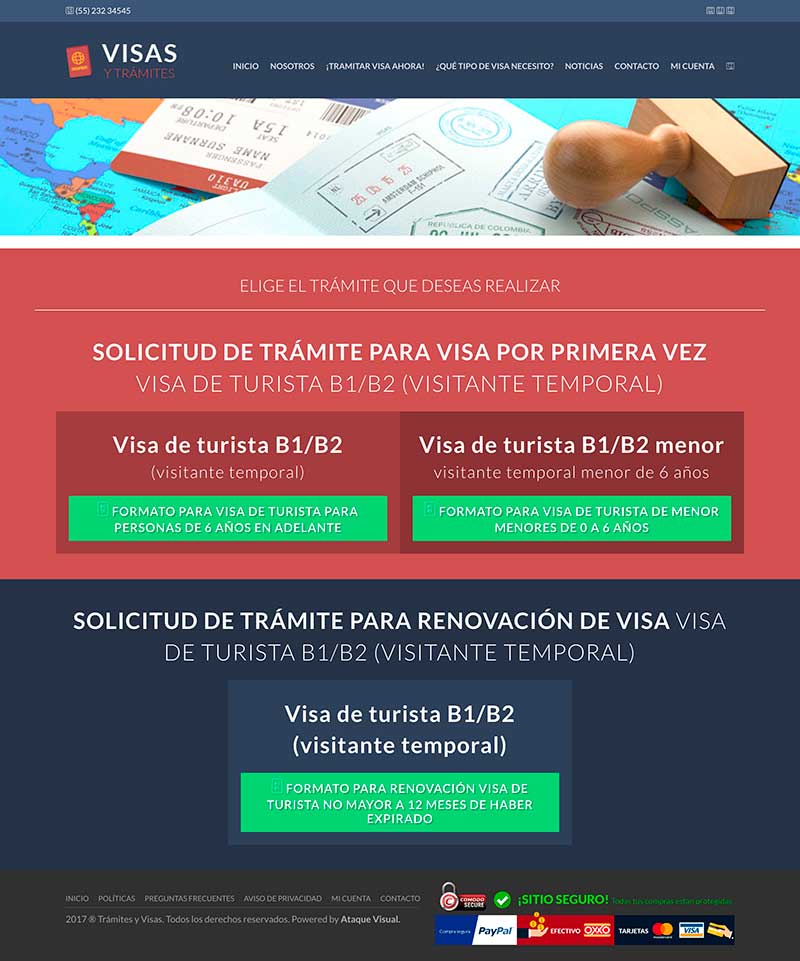Open ¿QUÉ TIPO DE VISA NECESITO? page
The image size is (800, 961).
tap(494, 66)
